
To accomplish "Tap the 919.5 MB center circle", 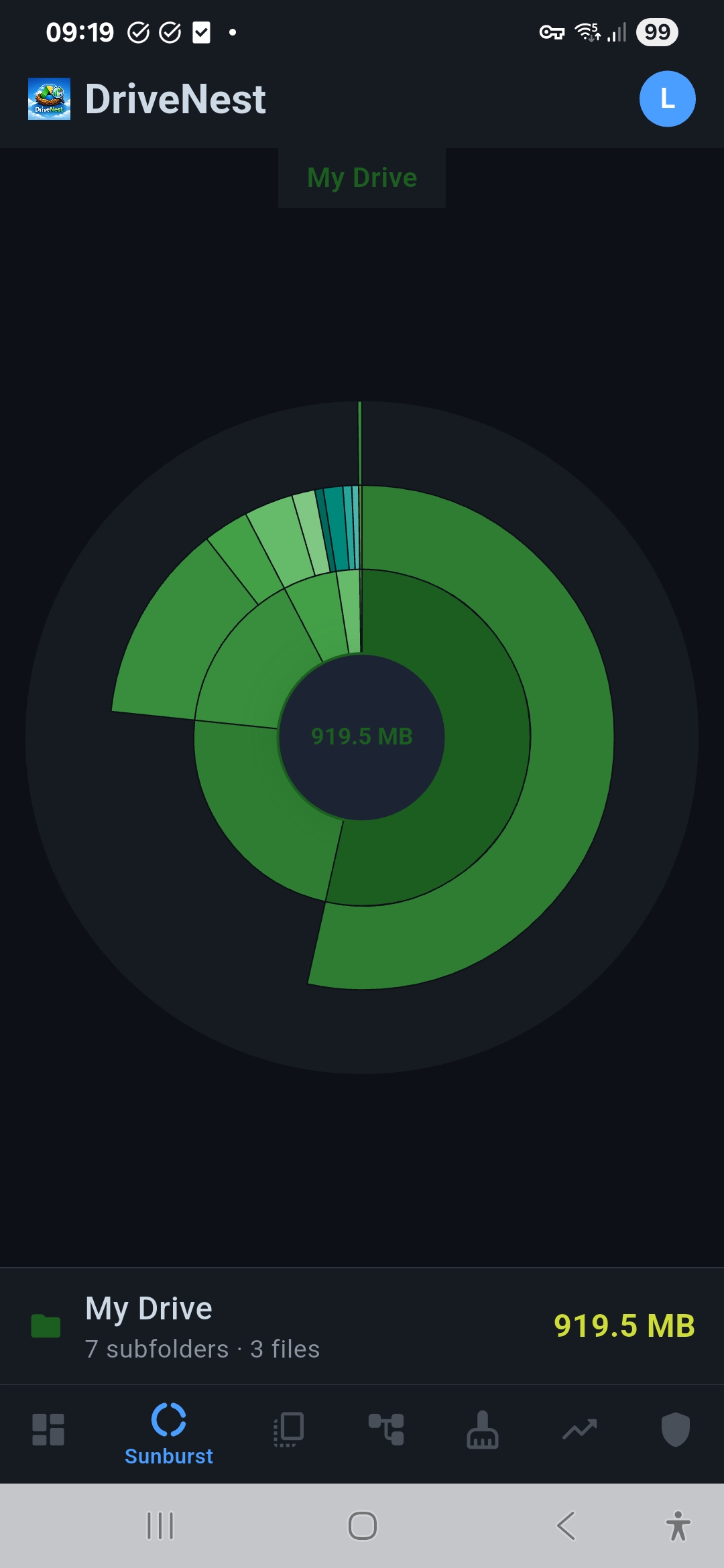I will 362,736.
